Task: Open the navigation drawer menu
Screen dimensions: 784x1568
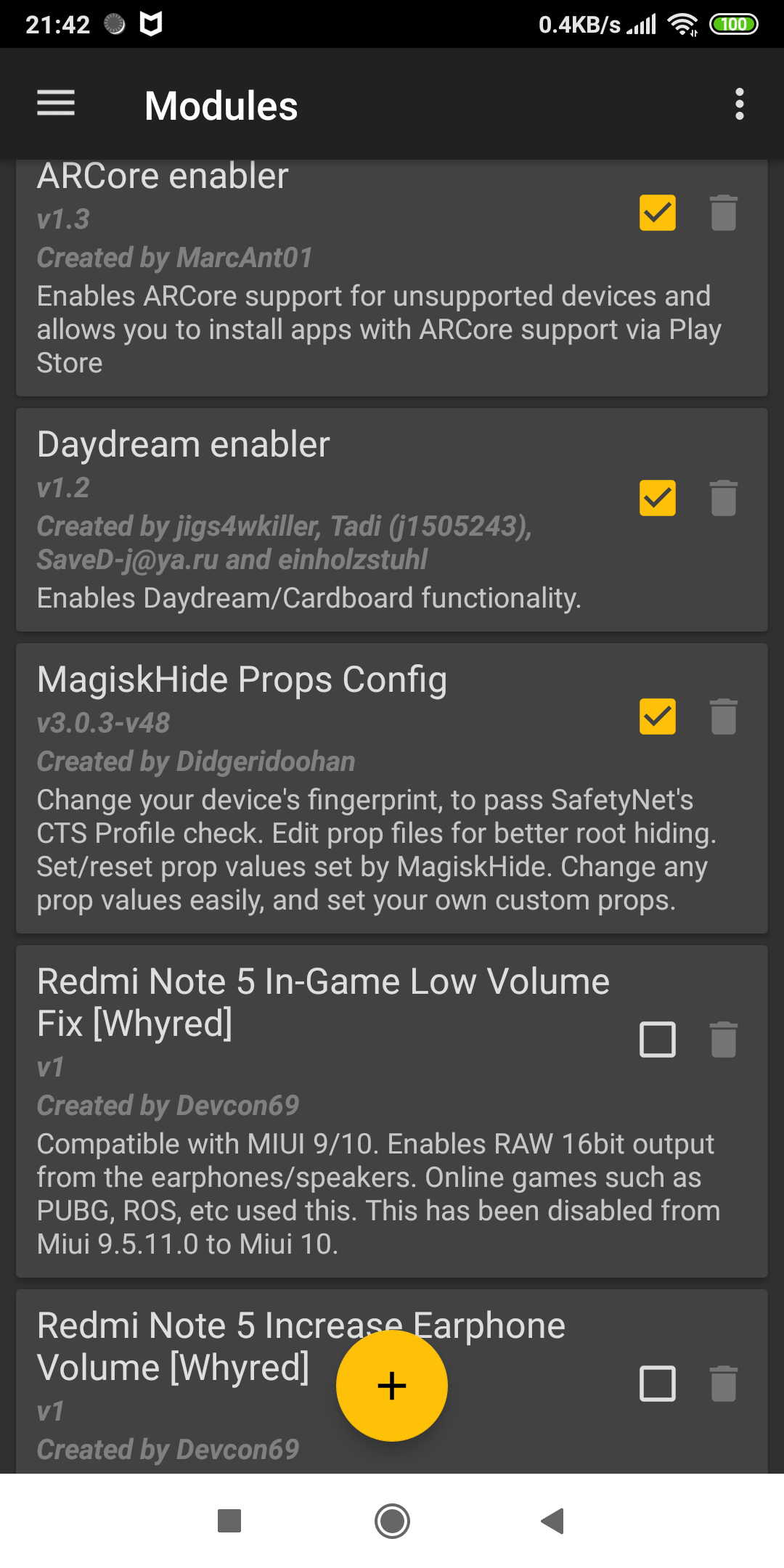Action: point(56,103)
